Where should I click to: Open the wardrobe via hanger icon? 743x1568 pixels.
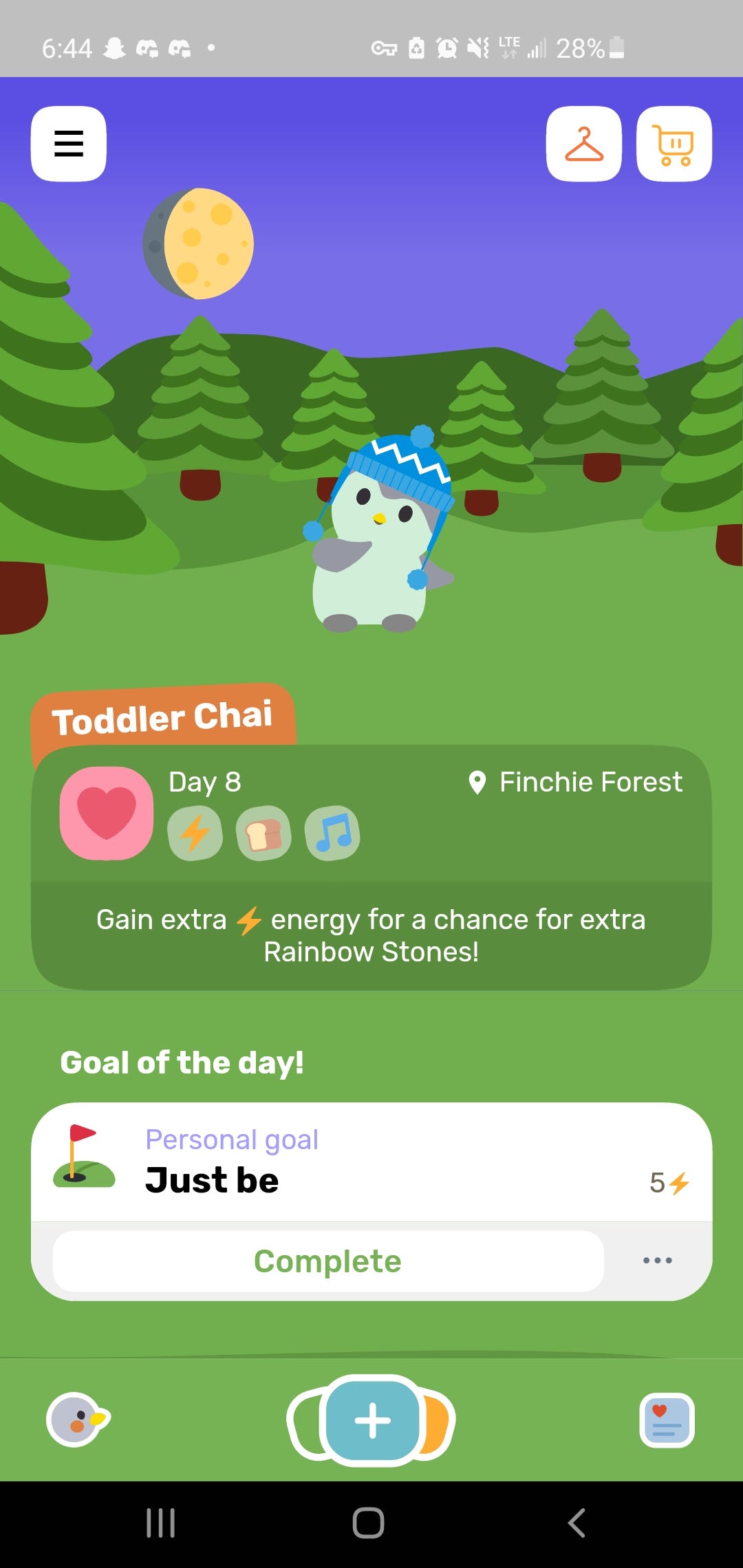(x=584, y=143)
